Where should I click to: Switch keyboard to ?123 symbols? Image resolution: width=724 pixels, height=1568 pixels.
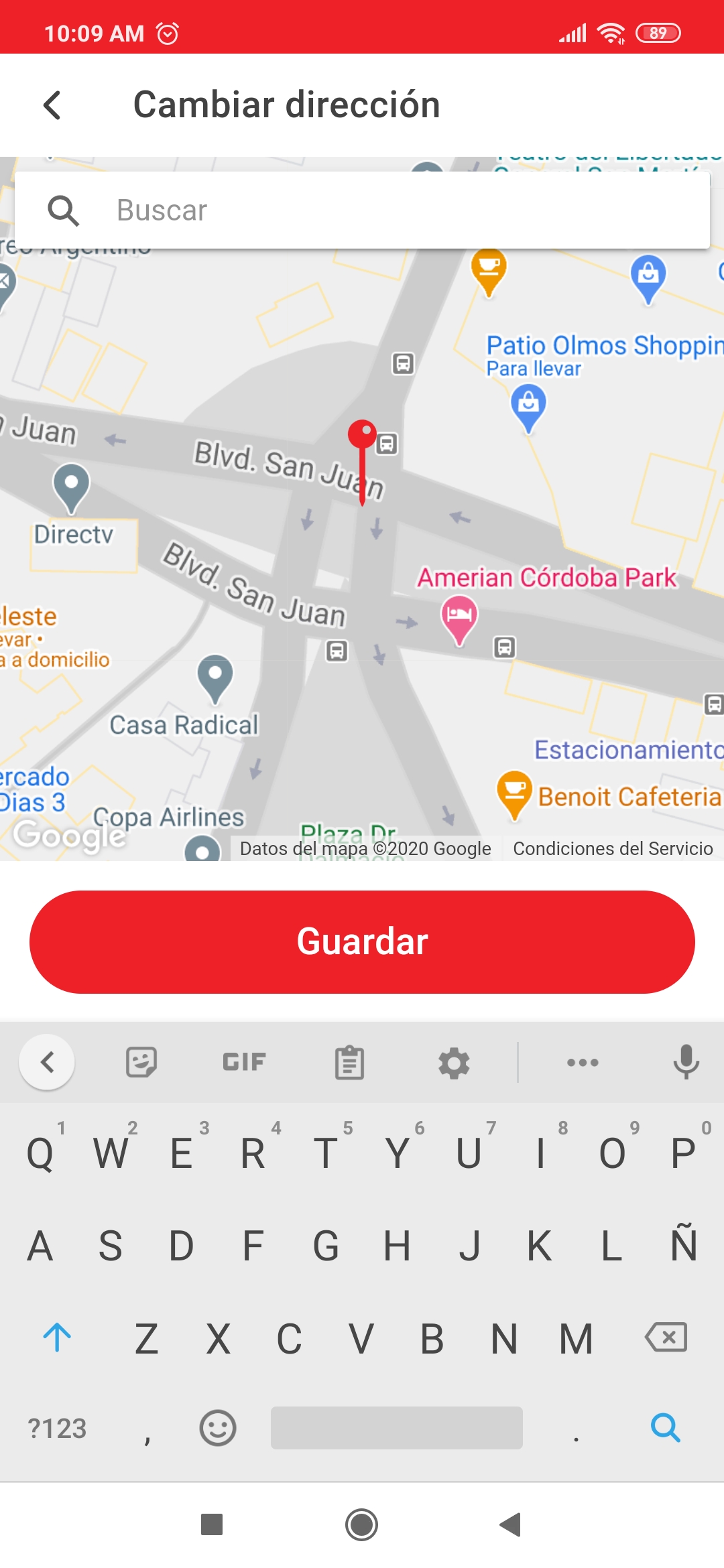[57, 1429]
